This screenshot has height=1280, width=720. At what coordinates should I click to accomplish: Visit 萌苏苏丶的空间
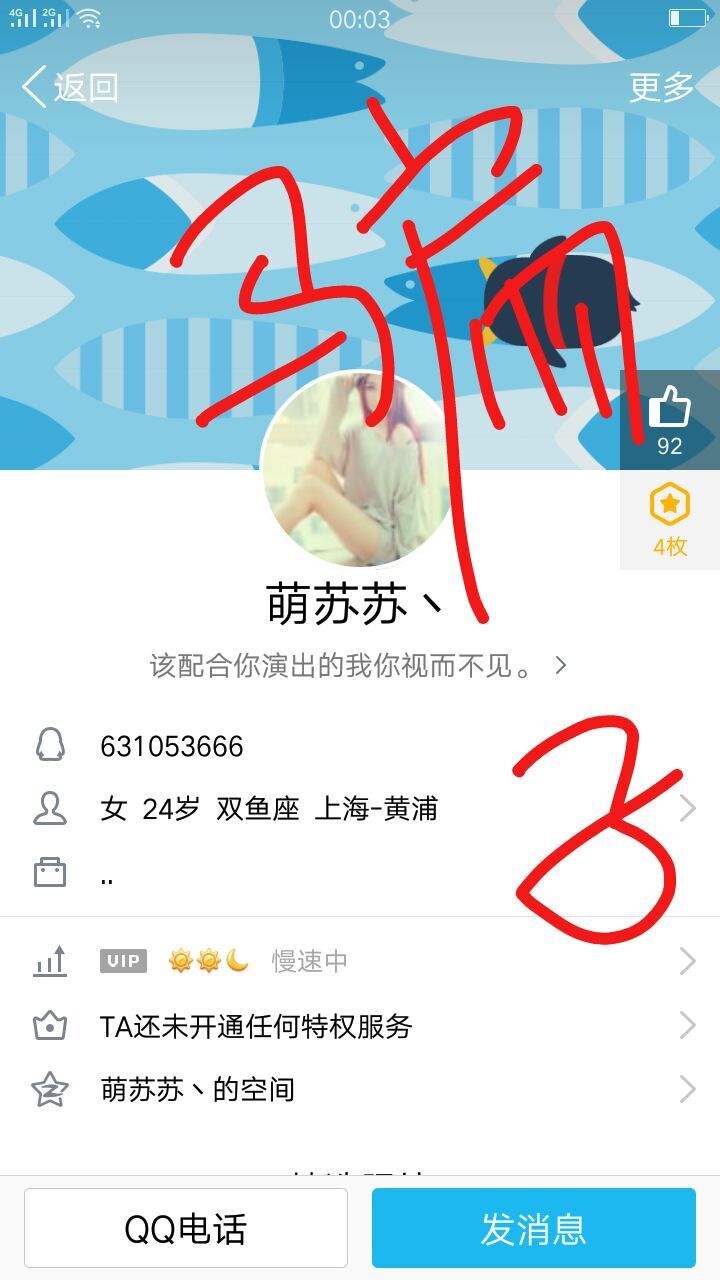point(360,1089)
